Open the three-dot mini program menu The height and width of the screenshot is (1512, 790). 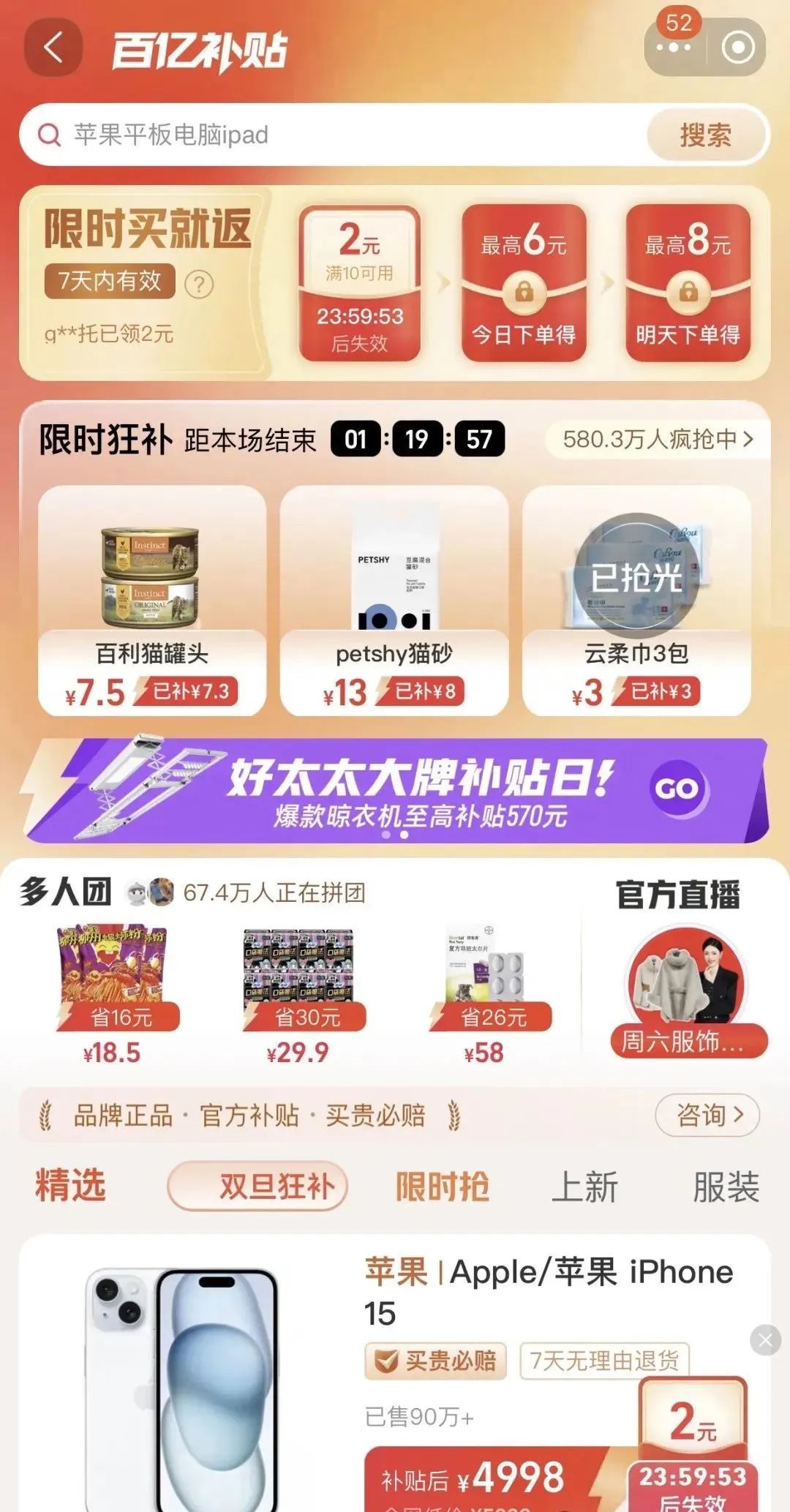pos(674,48)
